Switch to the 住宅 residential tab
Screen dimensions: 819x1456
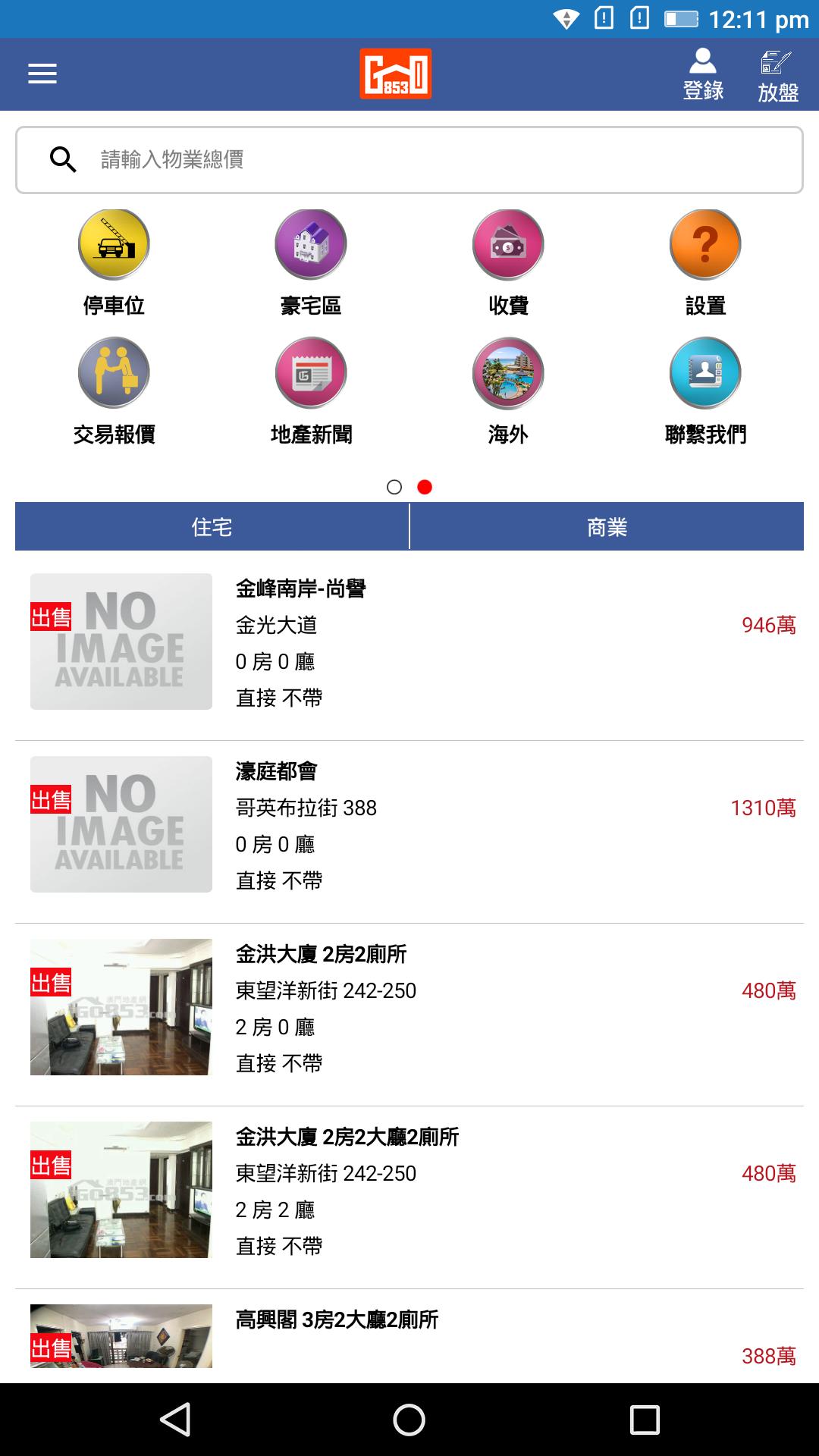212,526
